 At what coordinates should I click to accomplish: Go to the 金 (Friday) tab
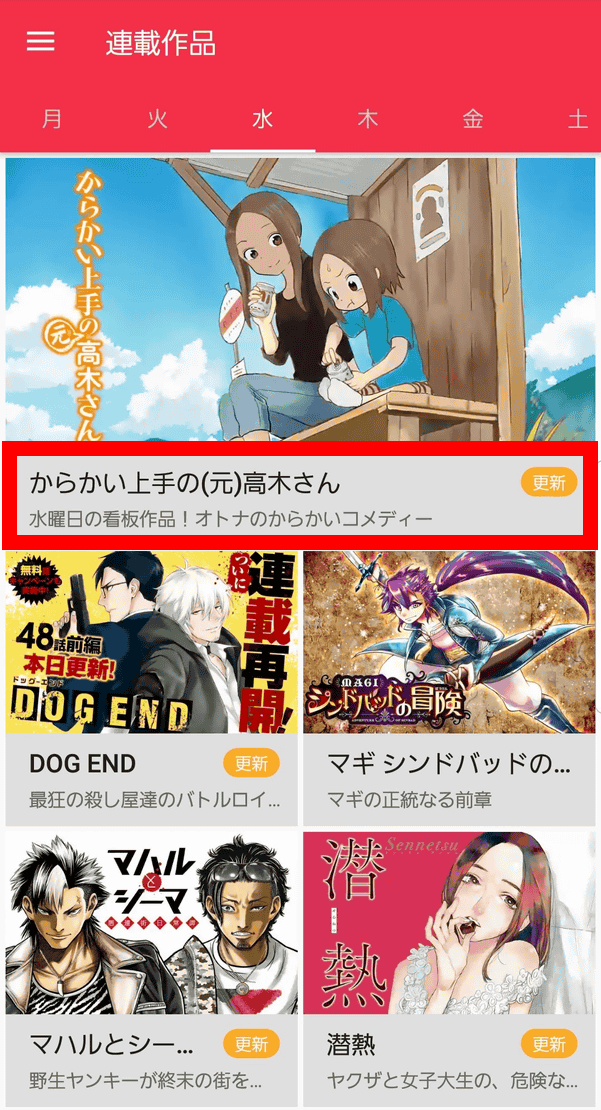point(473,120)
